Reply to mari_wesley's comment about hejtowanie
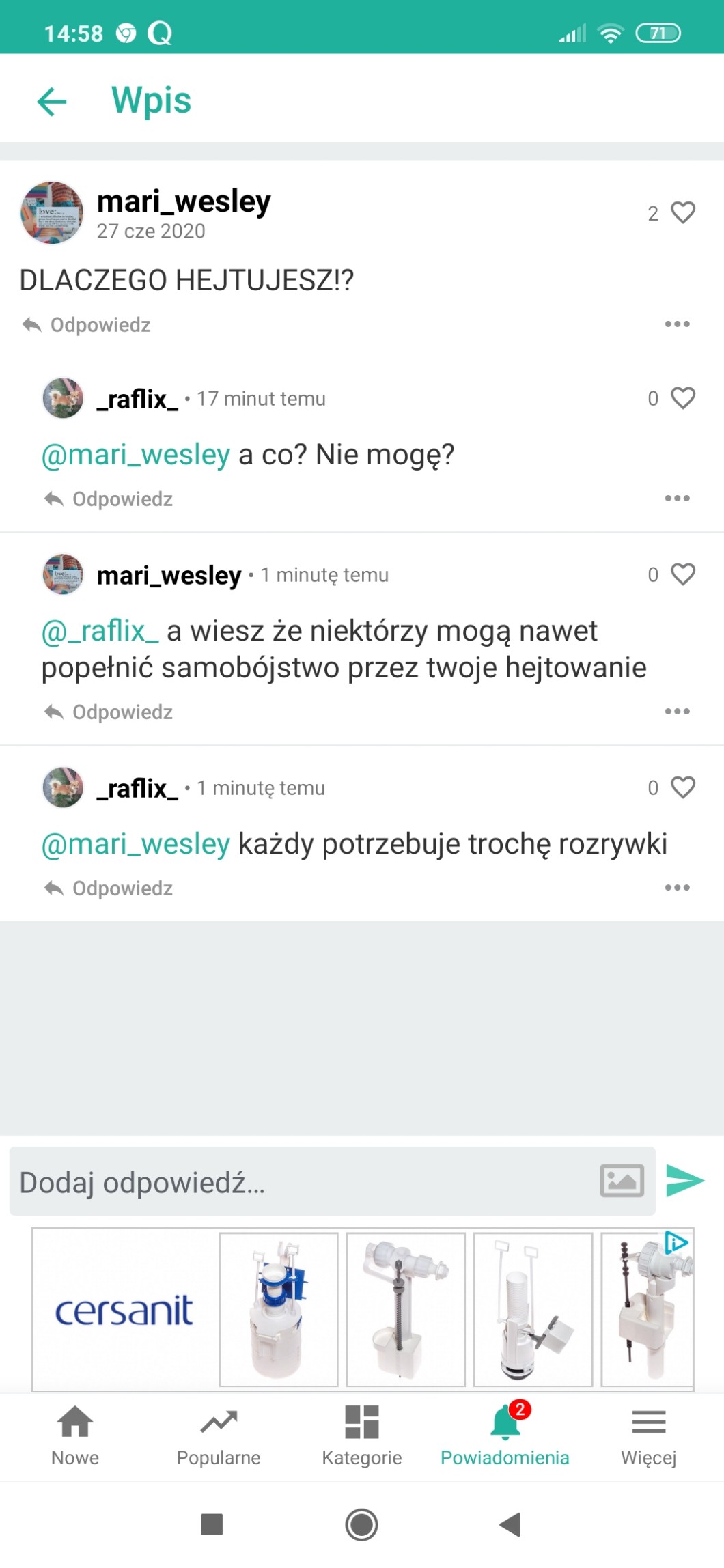Image resolution: width=724 pixels, height=1568 pixels. (x=109, y=712)
